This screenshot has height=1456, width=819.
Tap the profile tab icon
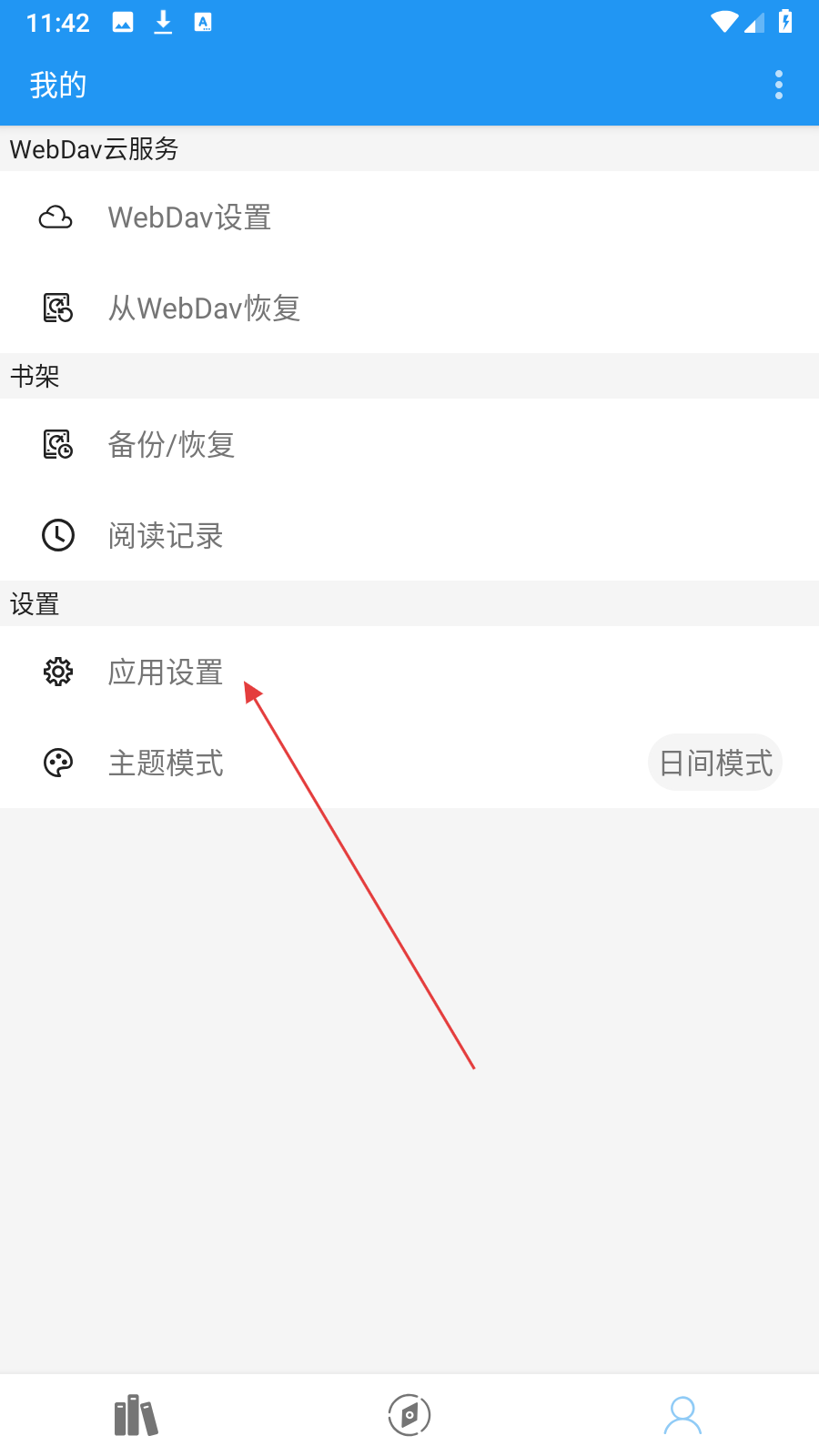682,1415
